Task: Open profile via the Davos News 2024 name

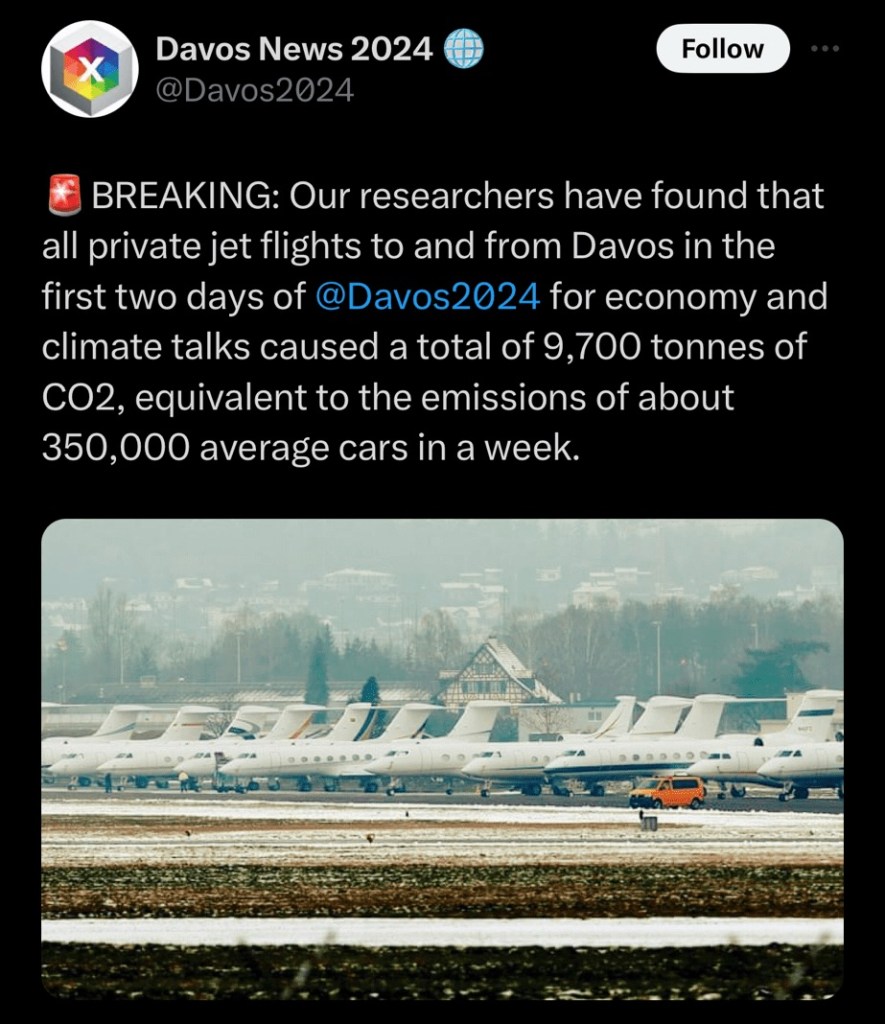Action: pyautogui.click(x=294, y=47)
